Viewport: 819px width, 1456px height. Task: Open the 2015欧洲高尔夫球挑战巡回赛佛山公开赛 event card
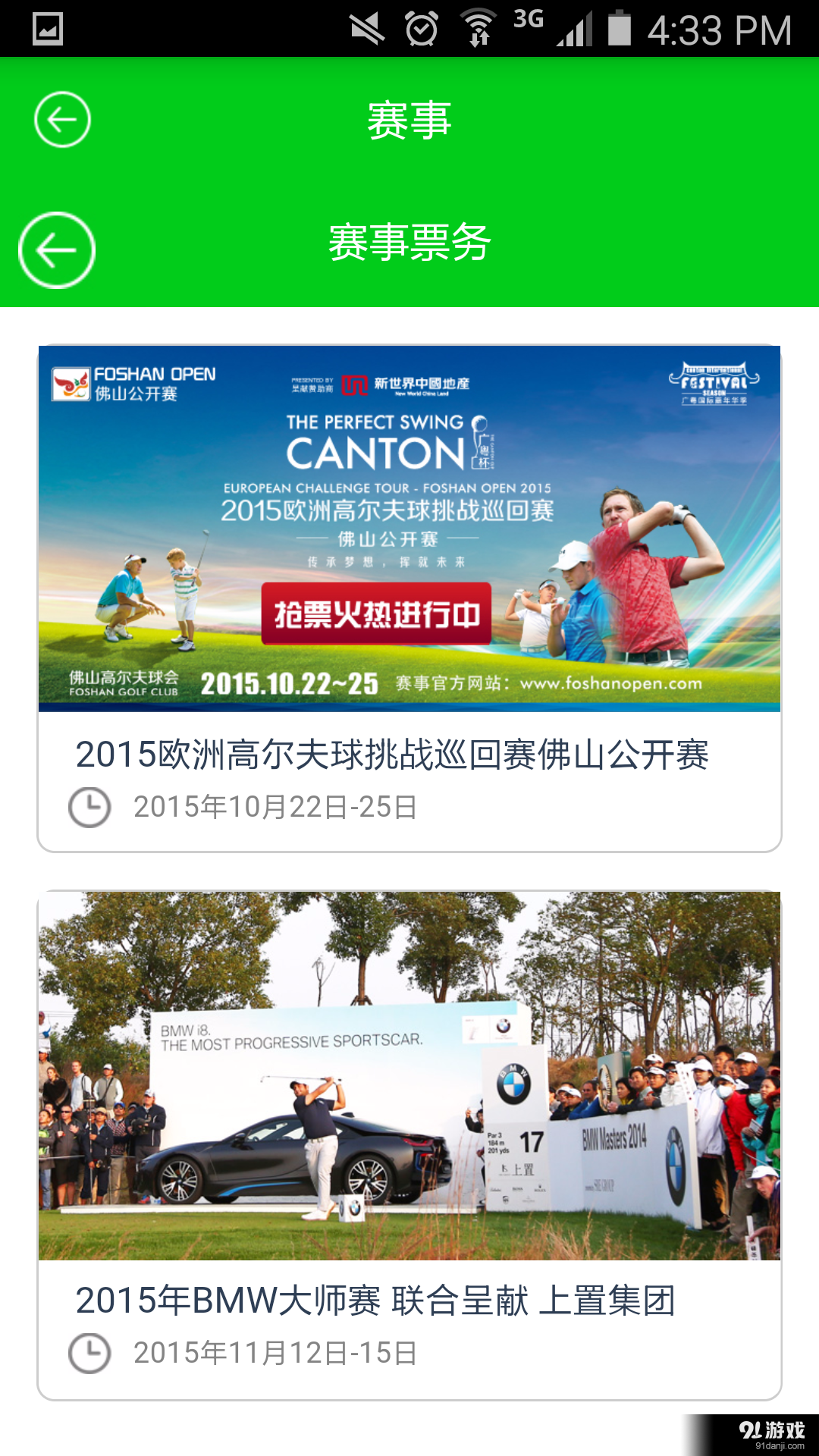[x=409, y=599]
